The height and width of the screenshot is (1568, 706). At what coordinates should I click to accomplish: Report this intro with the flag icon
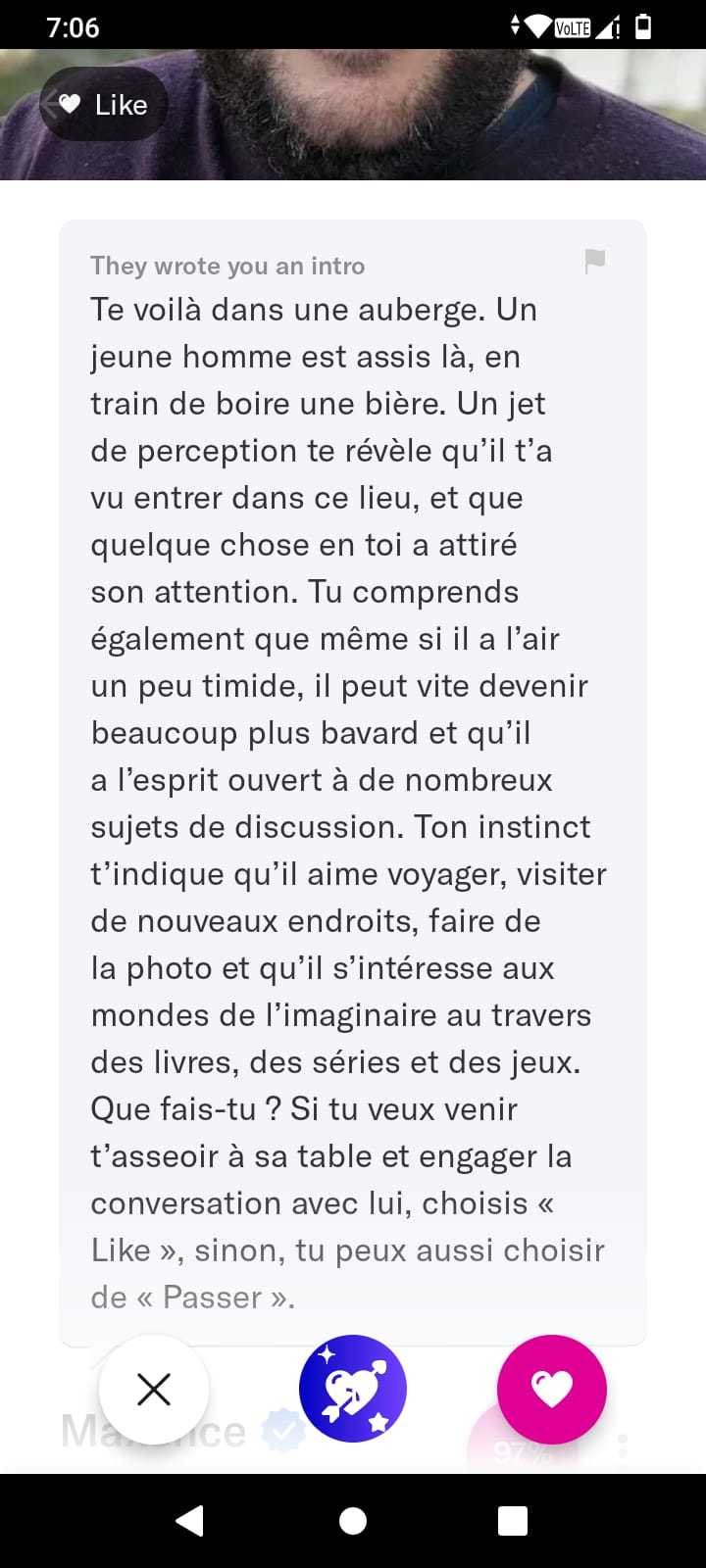coord(595,262)
